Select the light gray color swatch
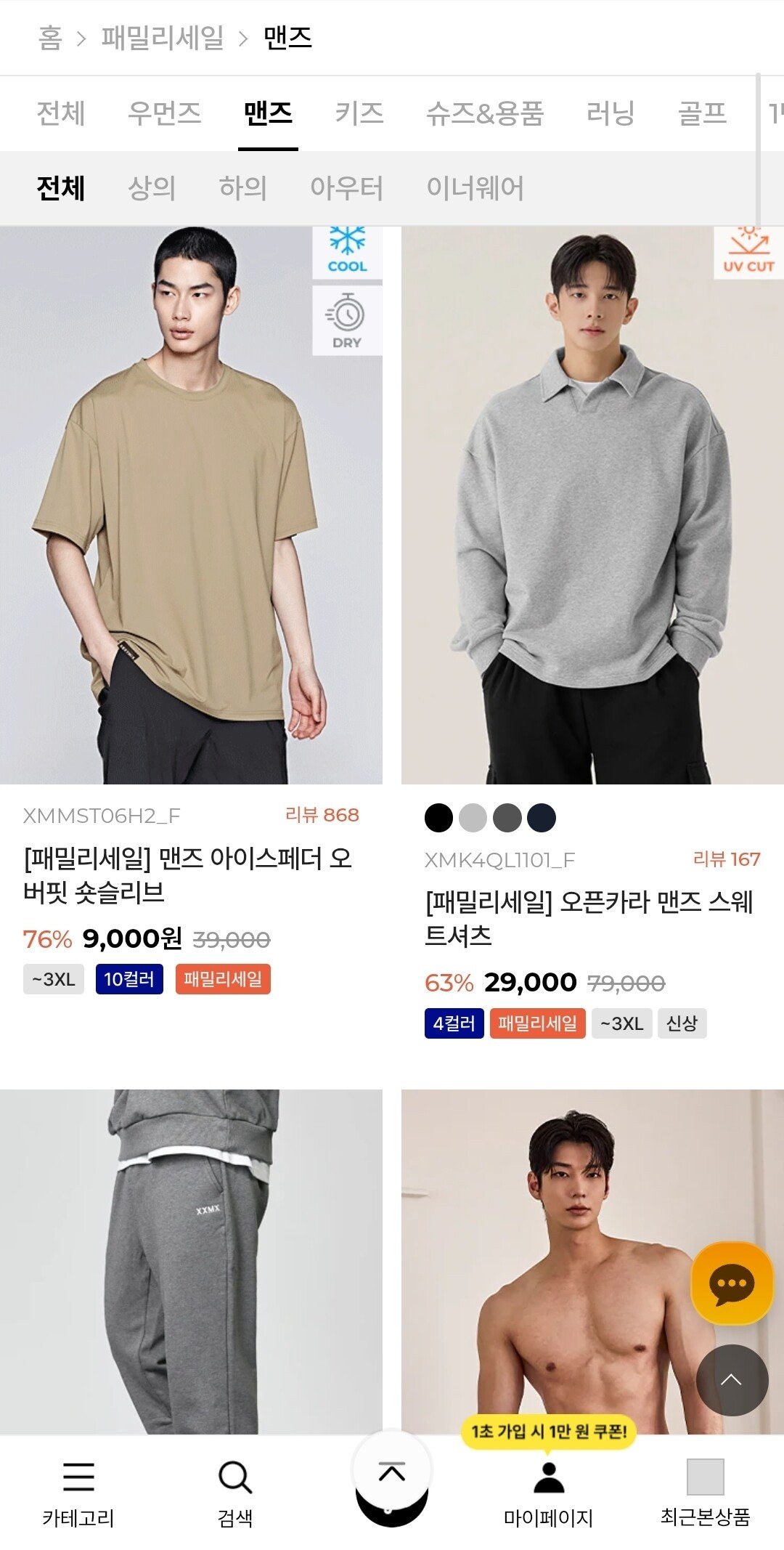The height and width of the screenshot is (1550, 784). pyautogui.click(x=472, y=818)
